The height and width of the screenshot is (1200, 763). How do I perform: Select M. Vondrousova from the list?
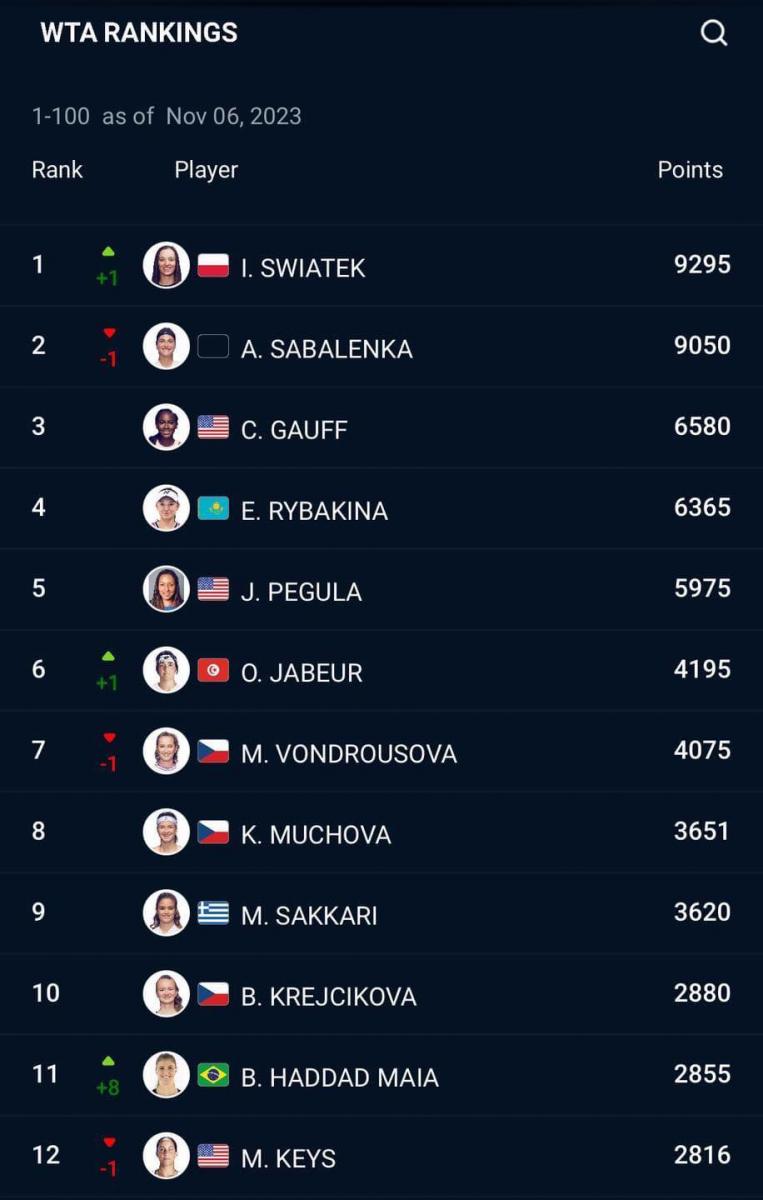[x=348, y=753]
